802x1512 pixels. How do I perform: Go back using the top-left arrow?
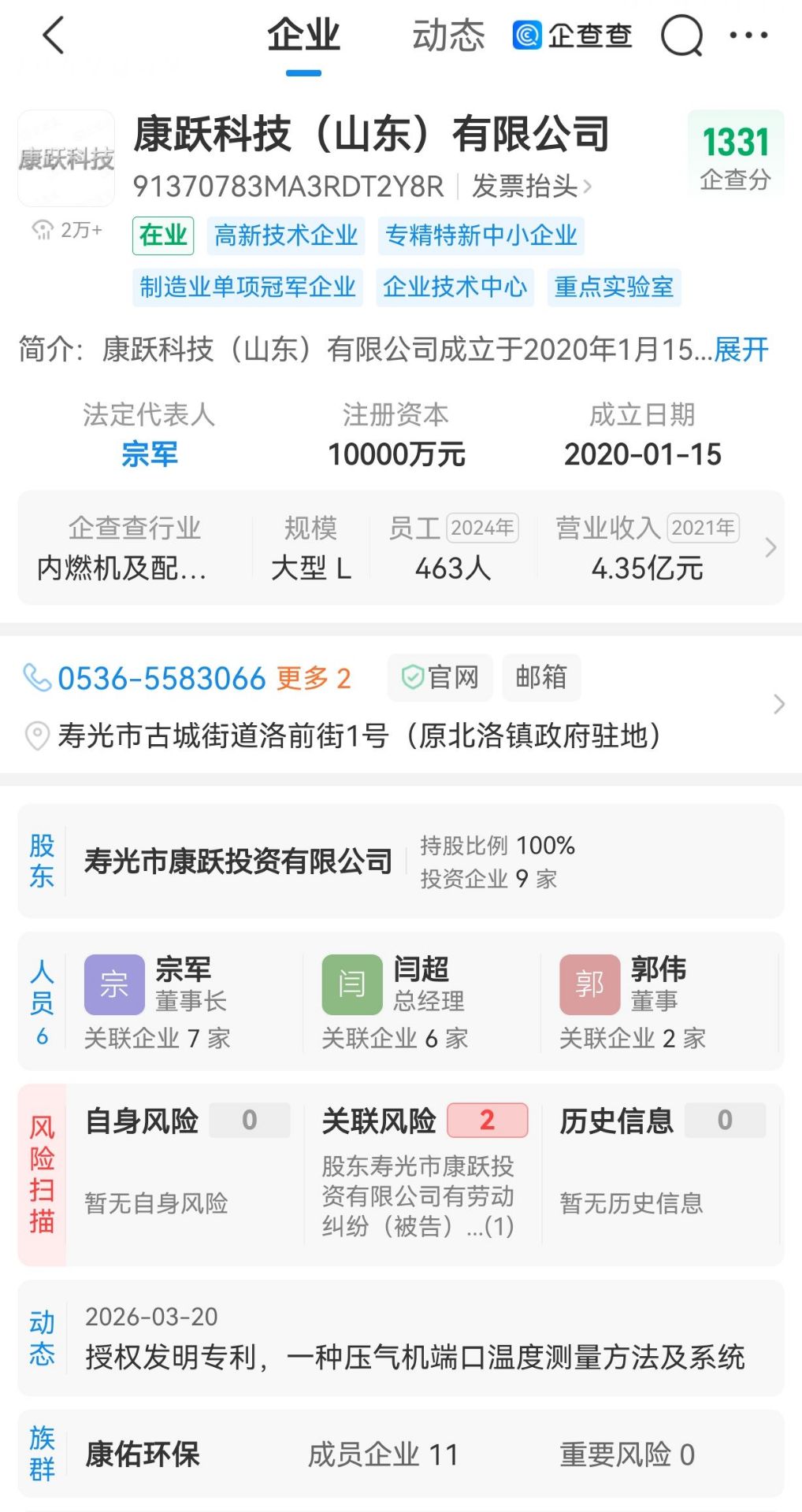point(54,36)
